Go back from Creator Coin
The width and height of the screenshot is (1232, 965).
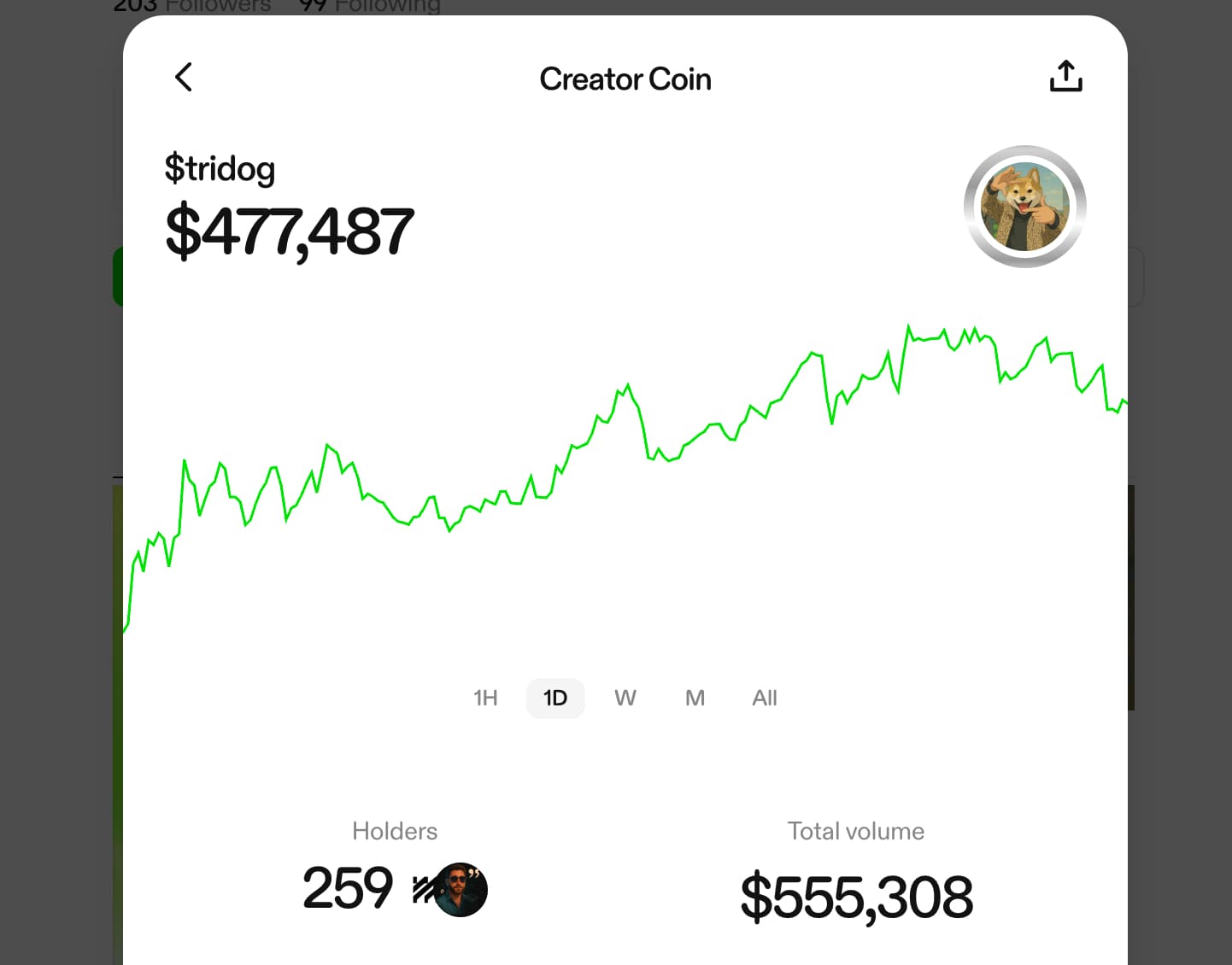click(184, 78)
